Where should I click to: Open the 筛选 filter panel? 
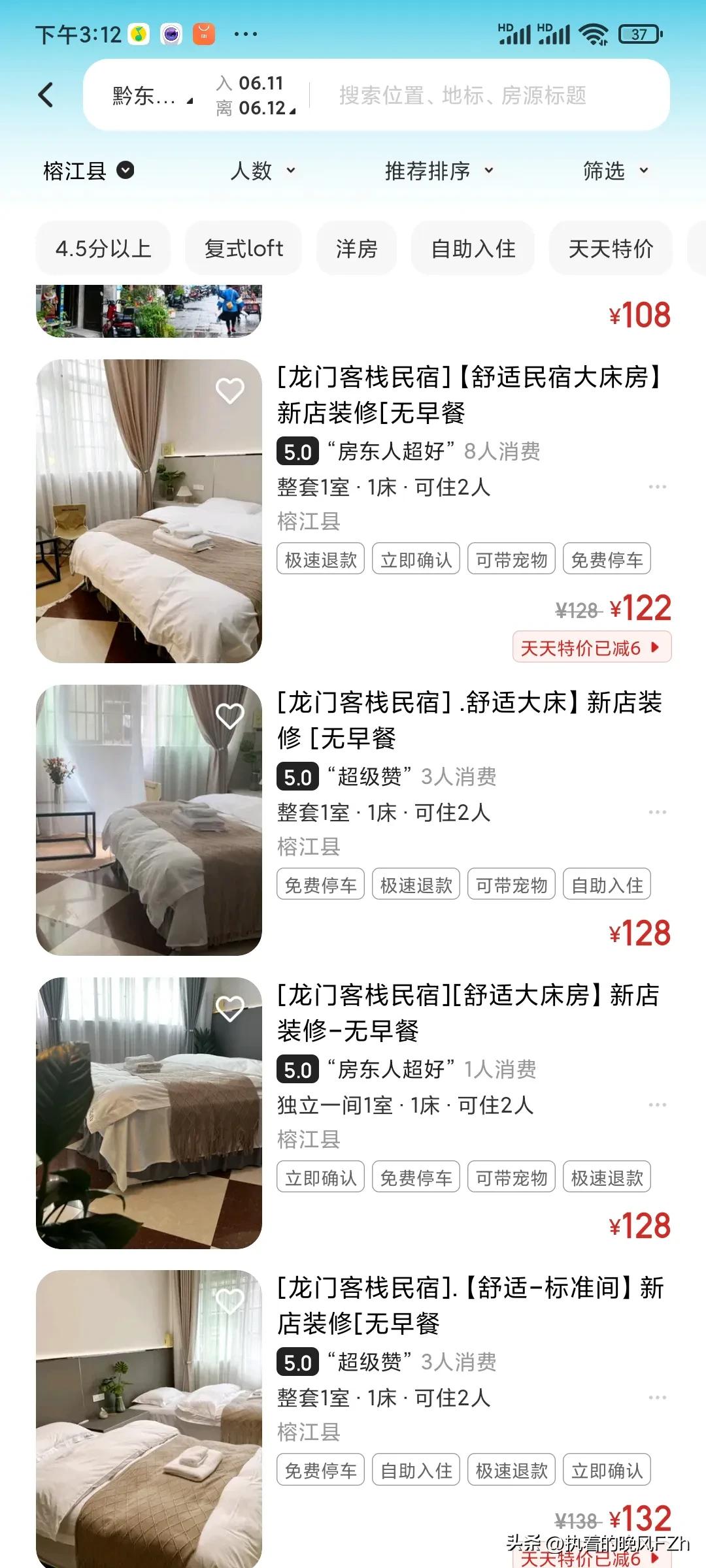[614, 171]
